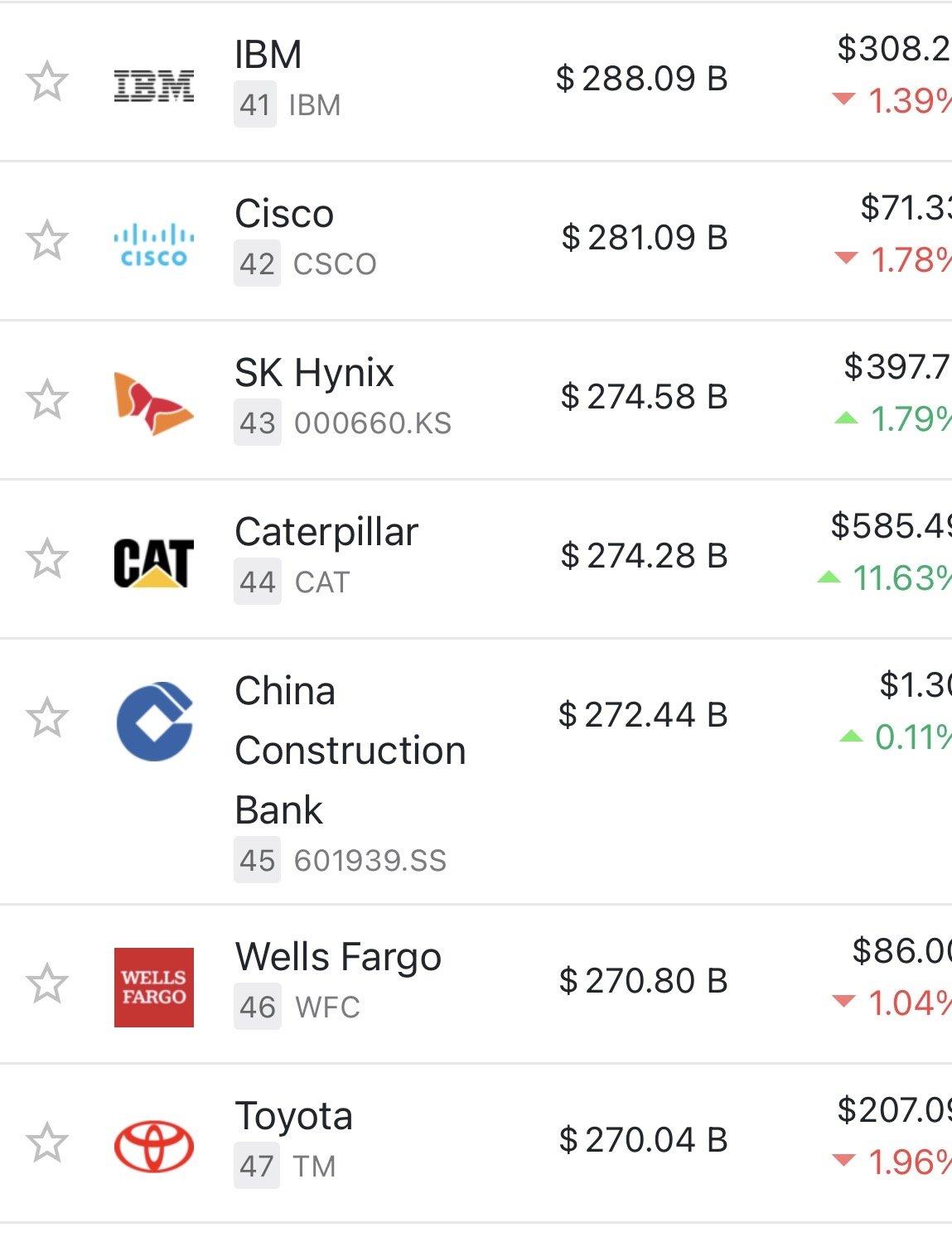This screenshot has height=1237, width=952.
Task: Open Caterpillar details
Action: point(326,532)
